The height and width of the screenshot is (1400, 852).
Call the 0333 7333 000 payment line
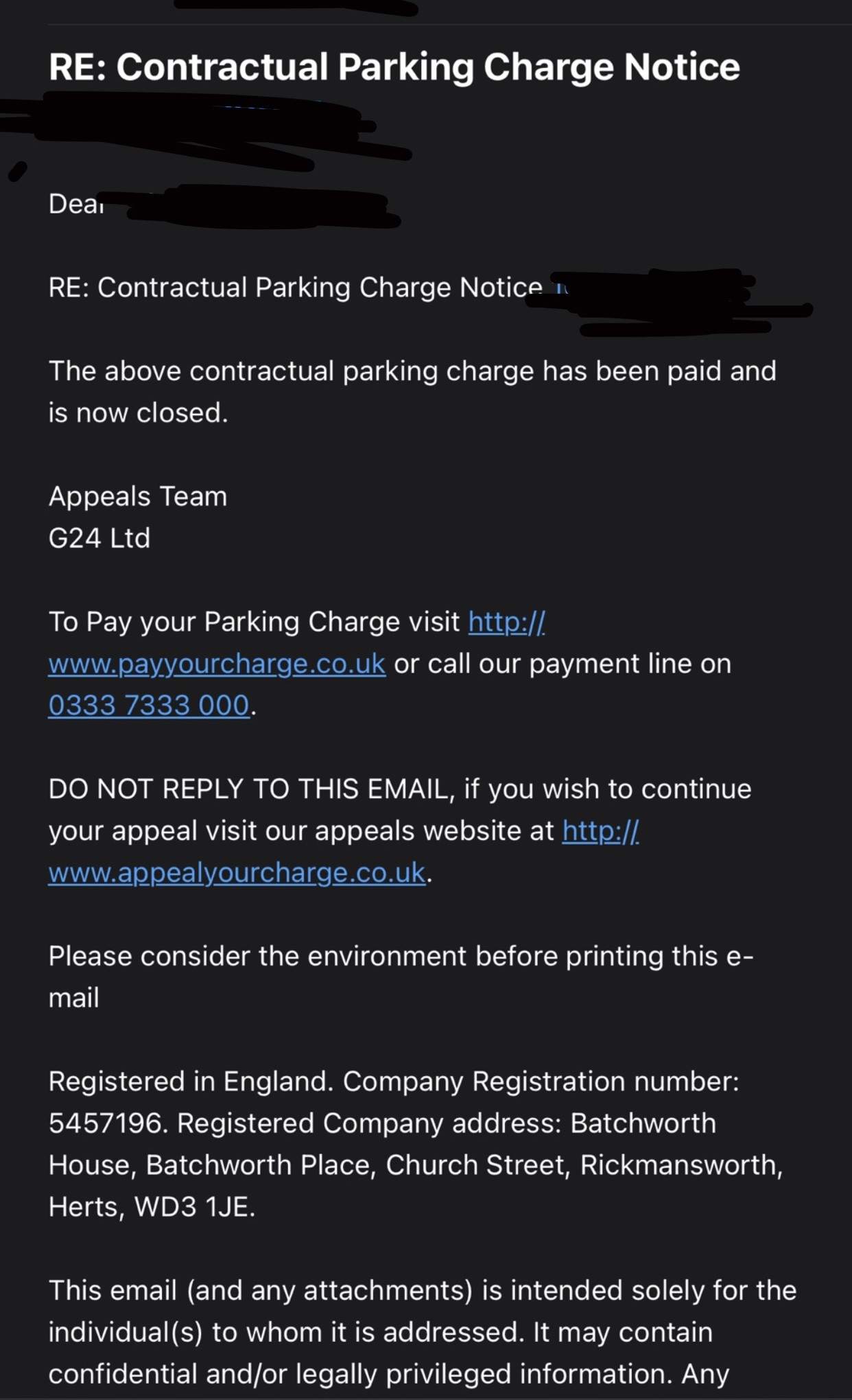click(x=149, y=705)
